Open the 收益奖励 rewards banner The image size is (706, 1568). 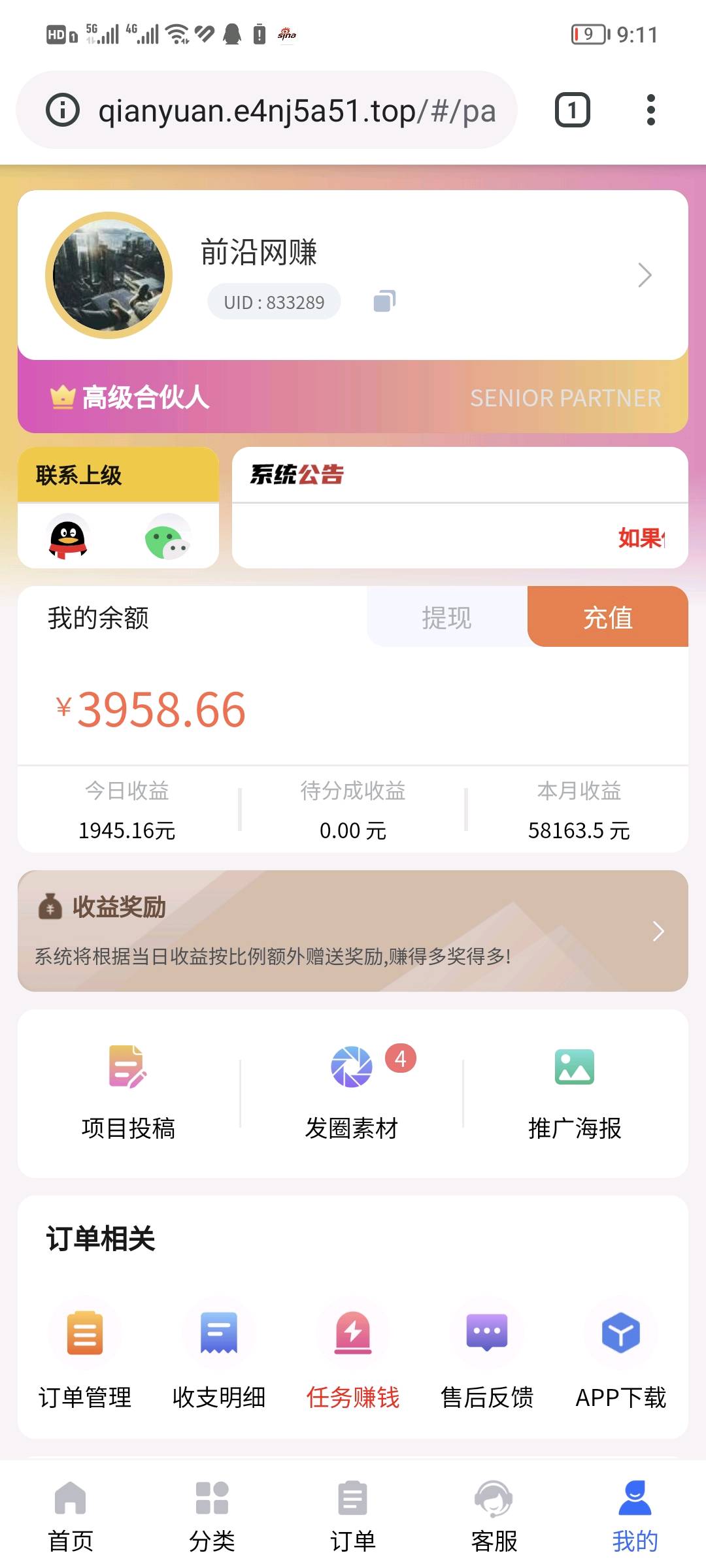click(353, 930)
